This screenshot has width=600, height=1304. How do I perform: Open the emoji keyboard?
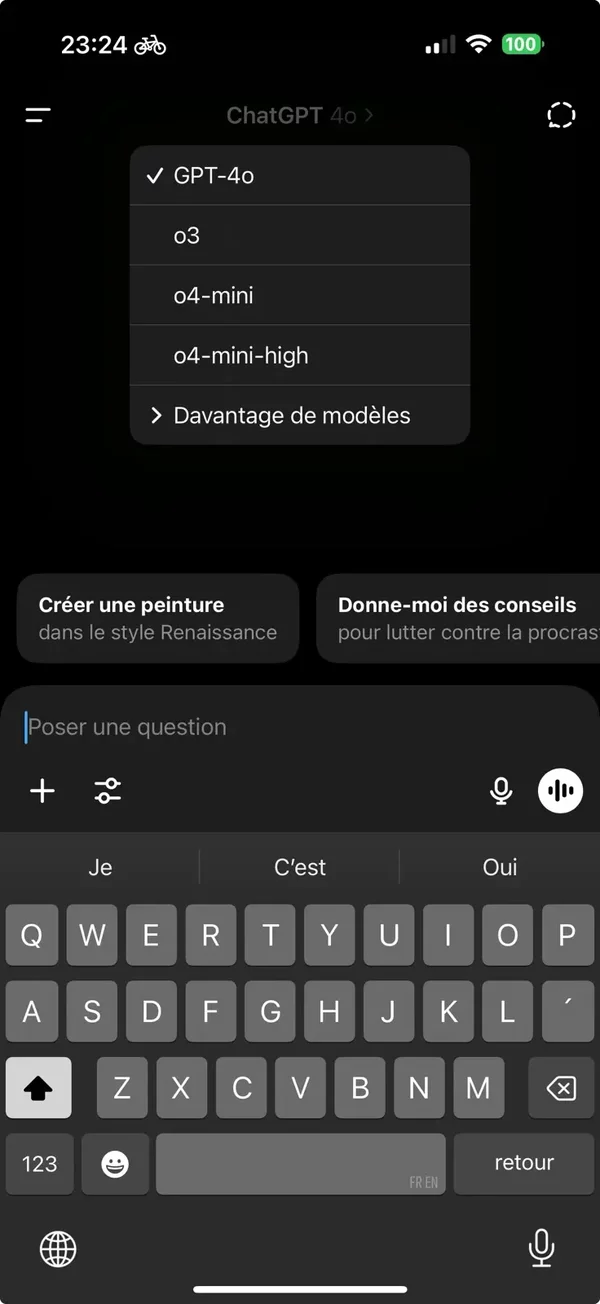115,1163
